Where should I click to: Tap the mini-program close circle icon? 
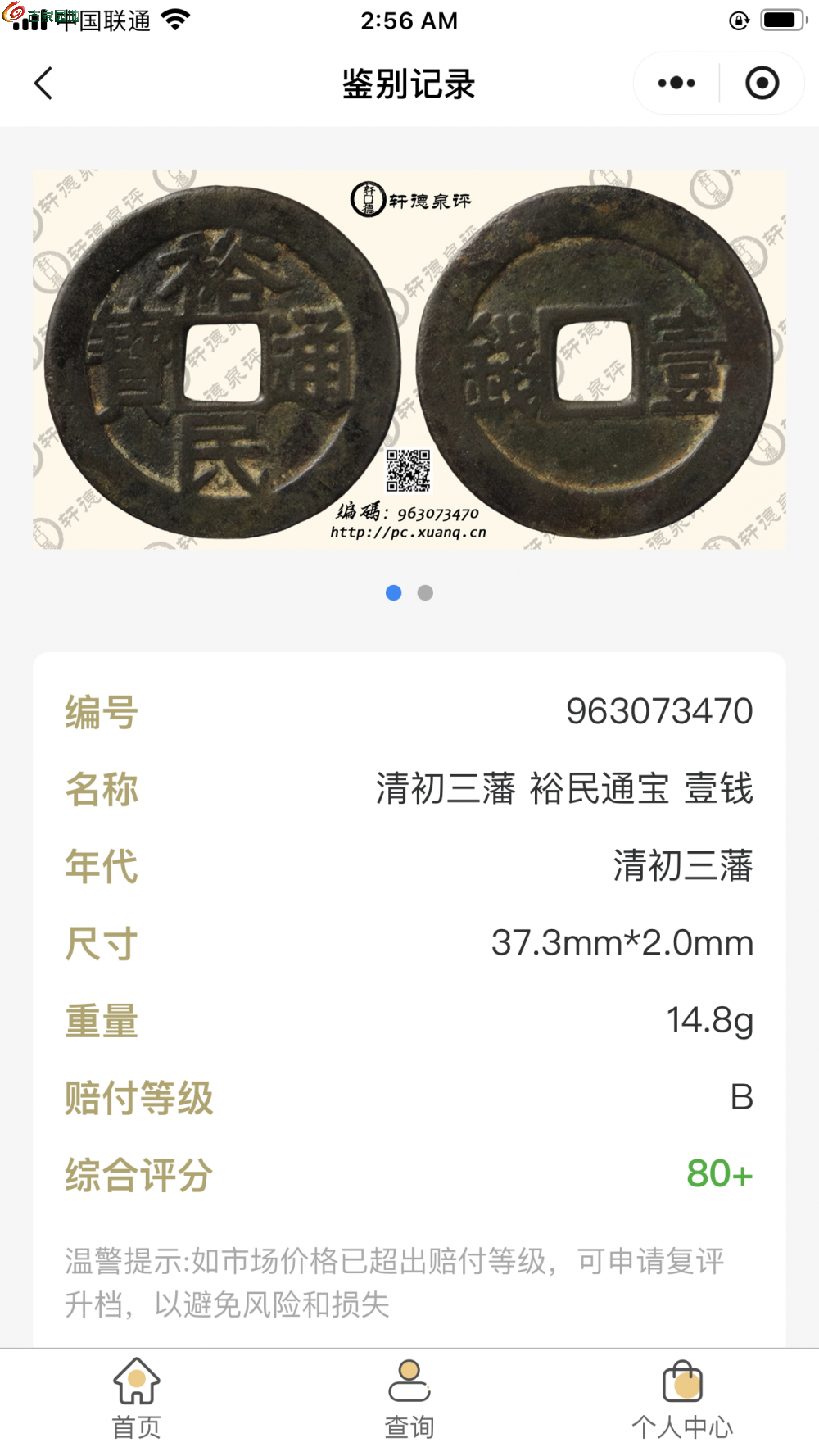click(x=762, y=83)
